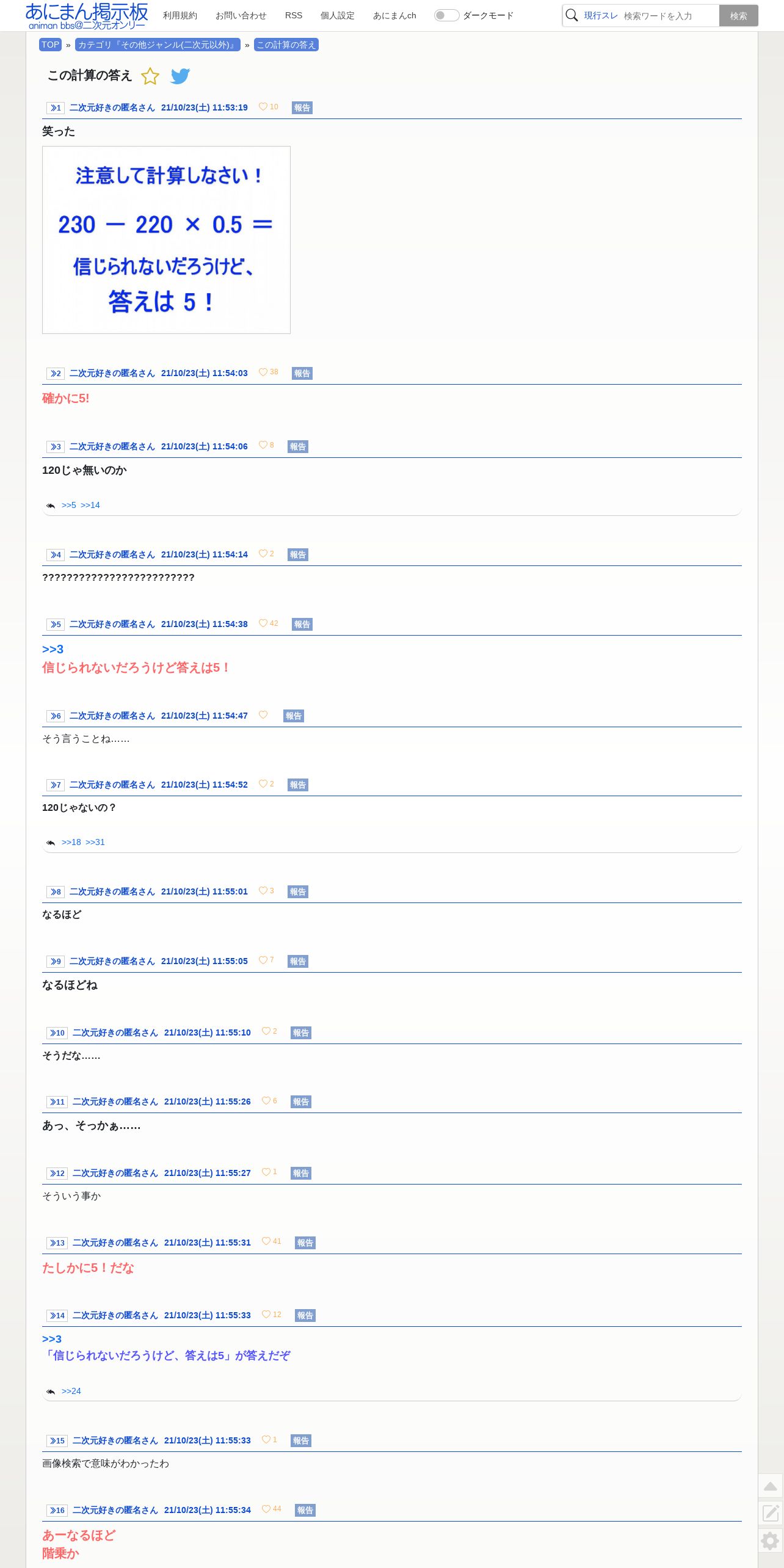Follow the >>3 anchor in post 5
This screenshot has width=784, height=1568.
(53, 649)
